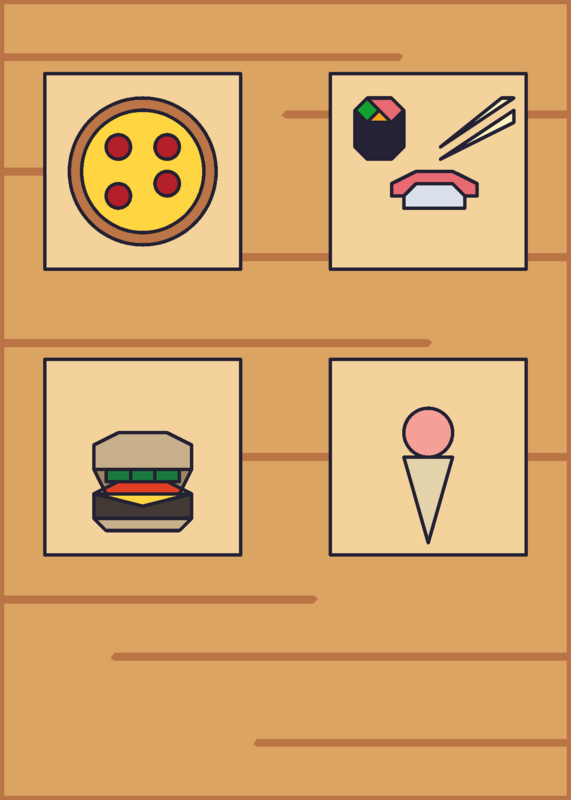The image size is (571, 800).
Task: Select the pizza tile
Action: tap(143, 171)
